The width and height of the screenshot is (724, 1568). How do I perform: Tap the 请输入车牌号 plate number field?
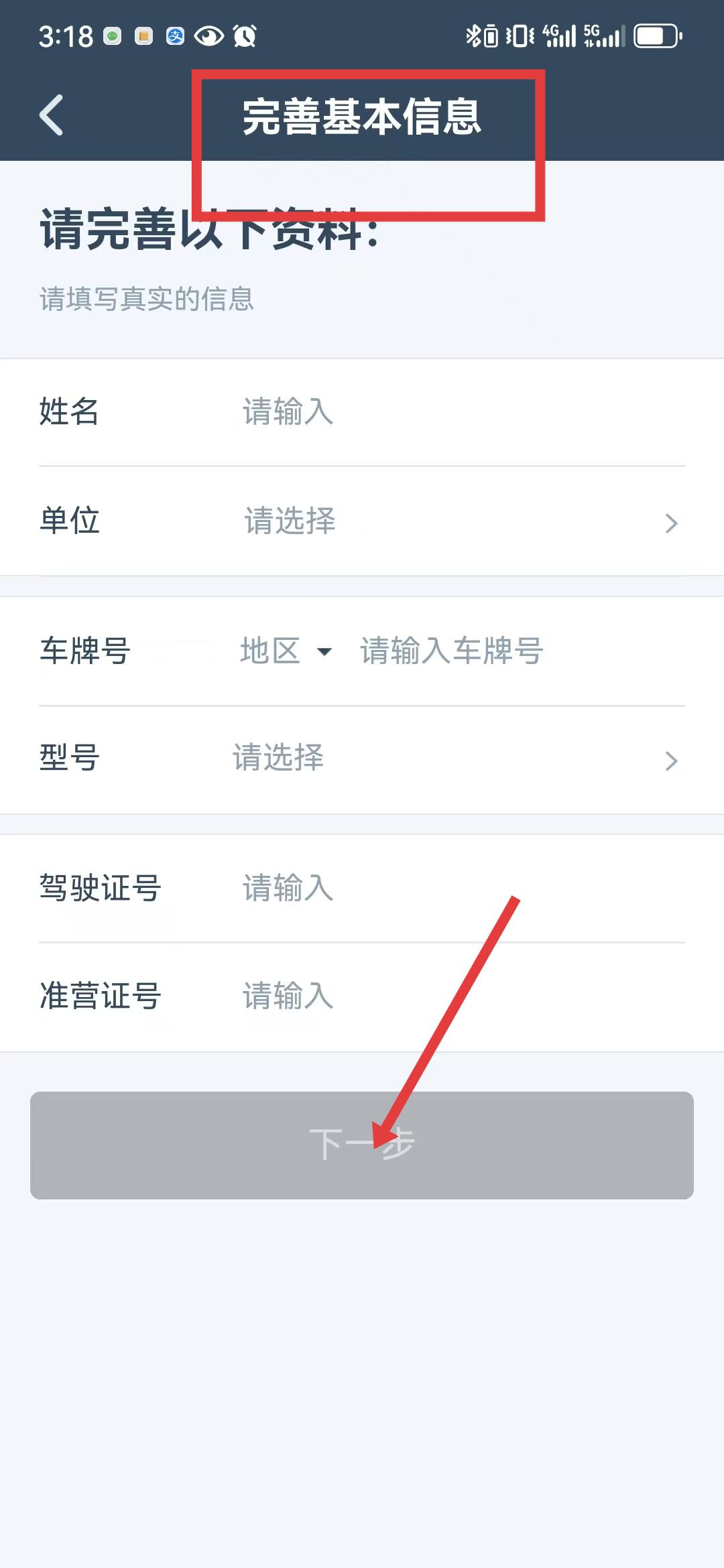522,651
